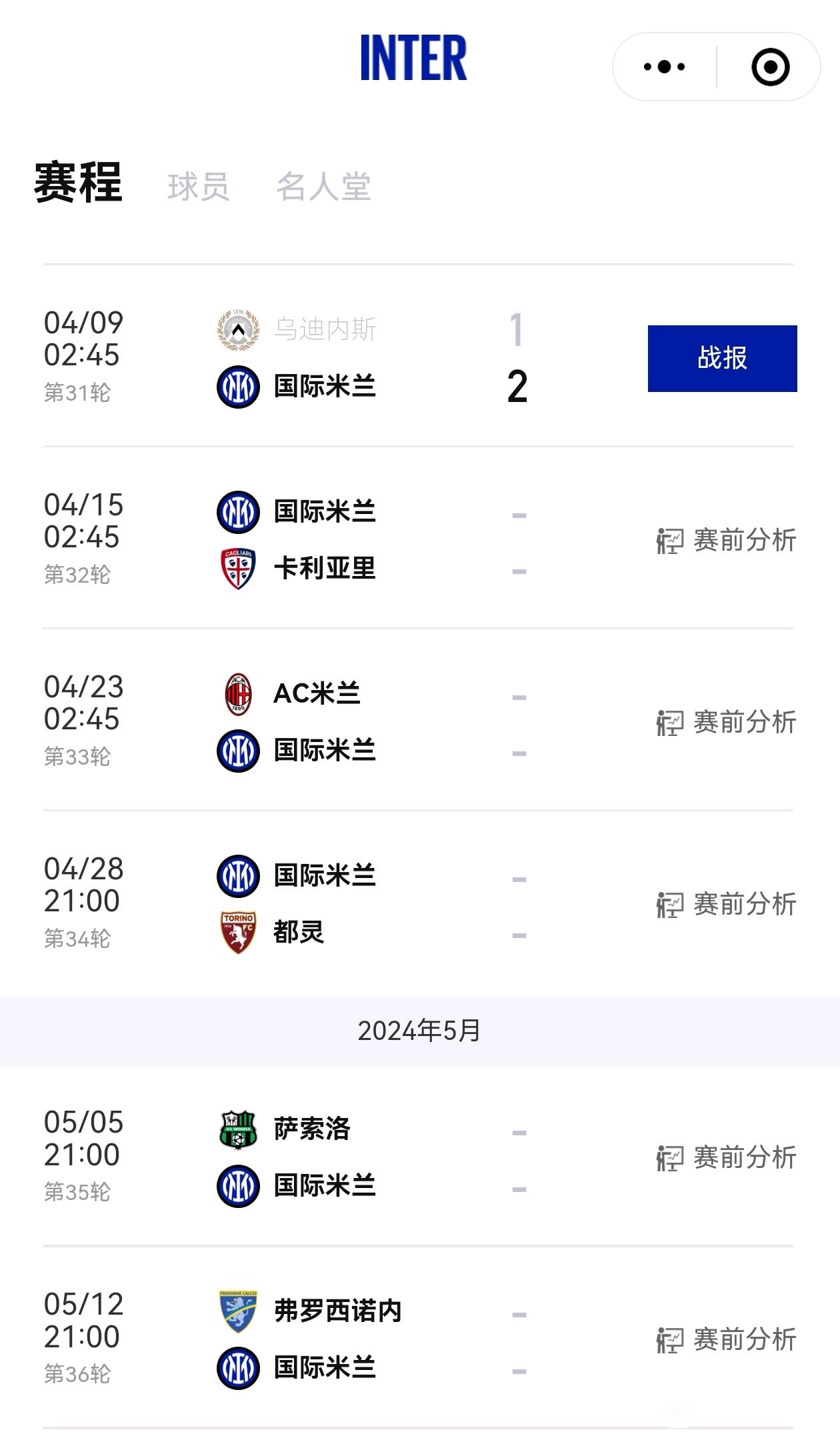Screen dimensions: 840x1438
Task: Close the mini program via circle icon
Action: (770, 67)
